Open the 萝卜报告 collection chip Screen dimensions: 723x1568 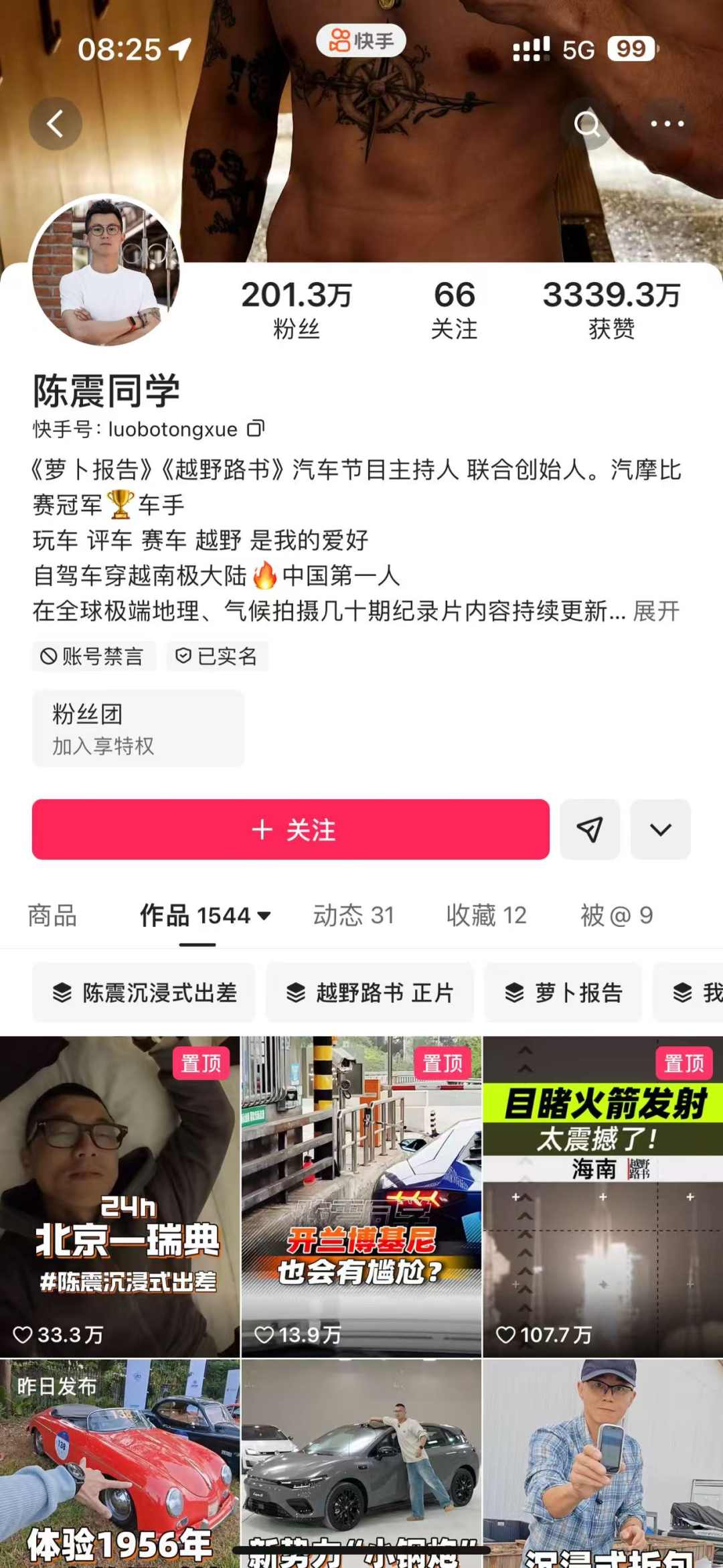(563, 993)
